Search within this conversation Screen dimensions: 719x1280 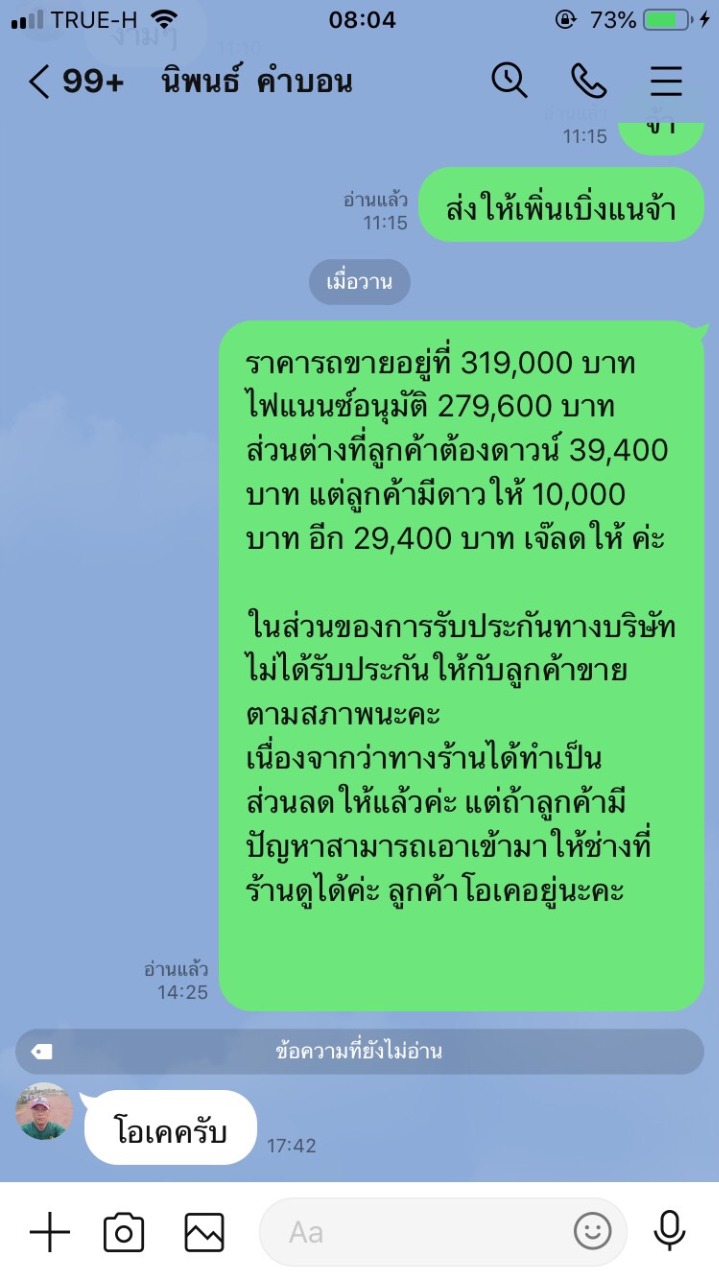509,81
